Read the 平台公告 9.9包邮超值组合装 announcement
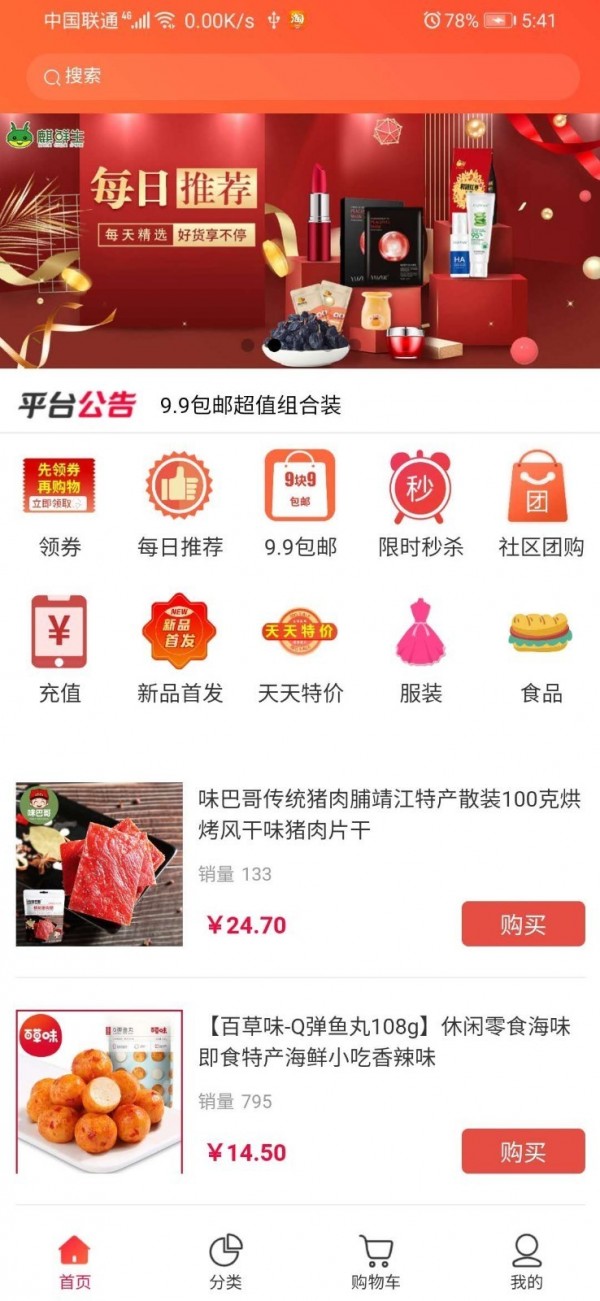Image resolution: width=600 pixels, height=1301 pixels. click(251, 405)
